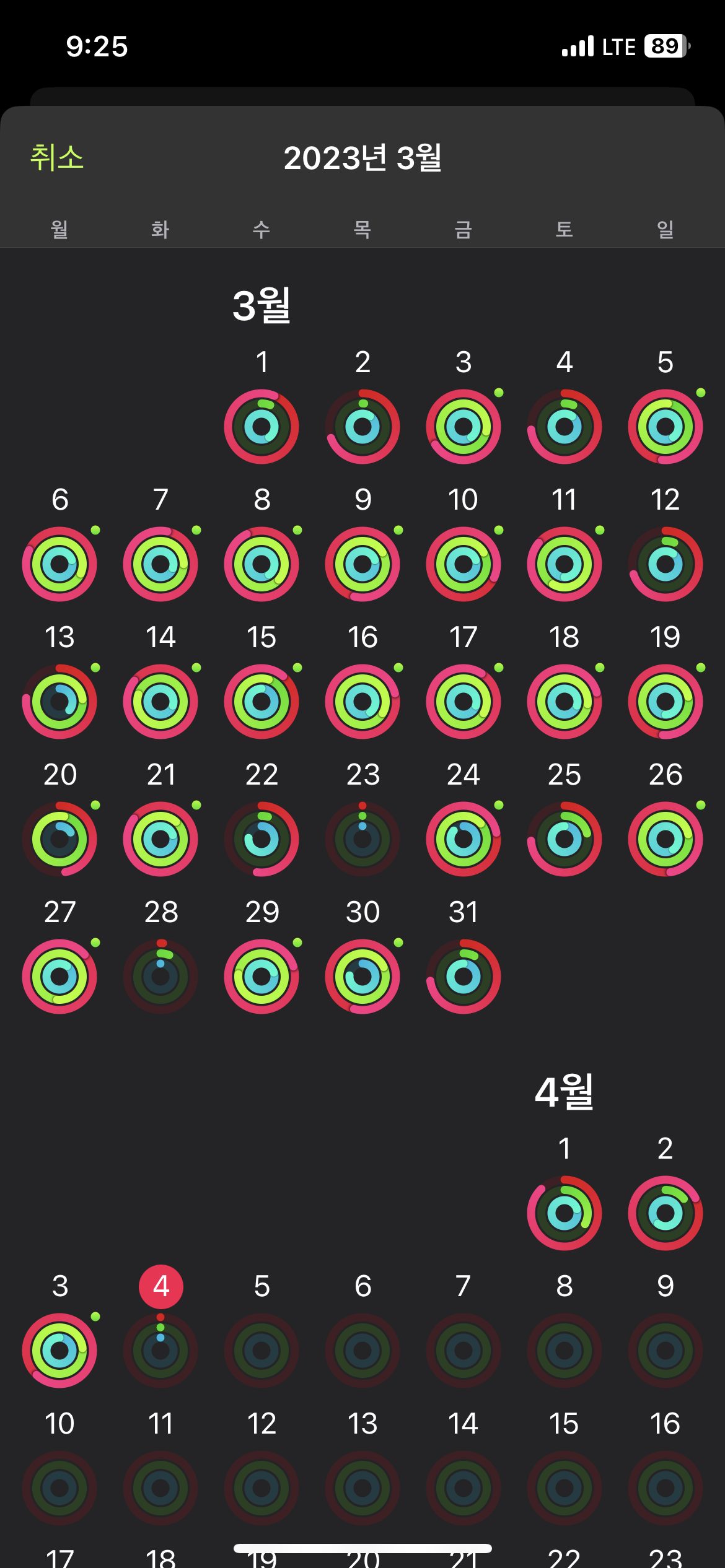The width and height of the screenshot is (725, 1568).
Task: Select March 16 activity day
Action: [362, 701]
